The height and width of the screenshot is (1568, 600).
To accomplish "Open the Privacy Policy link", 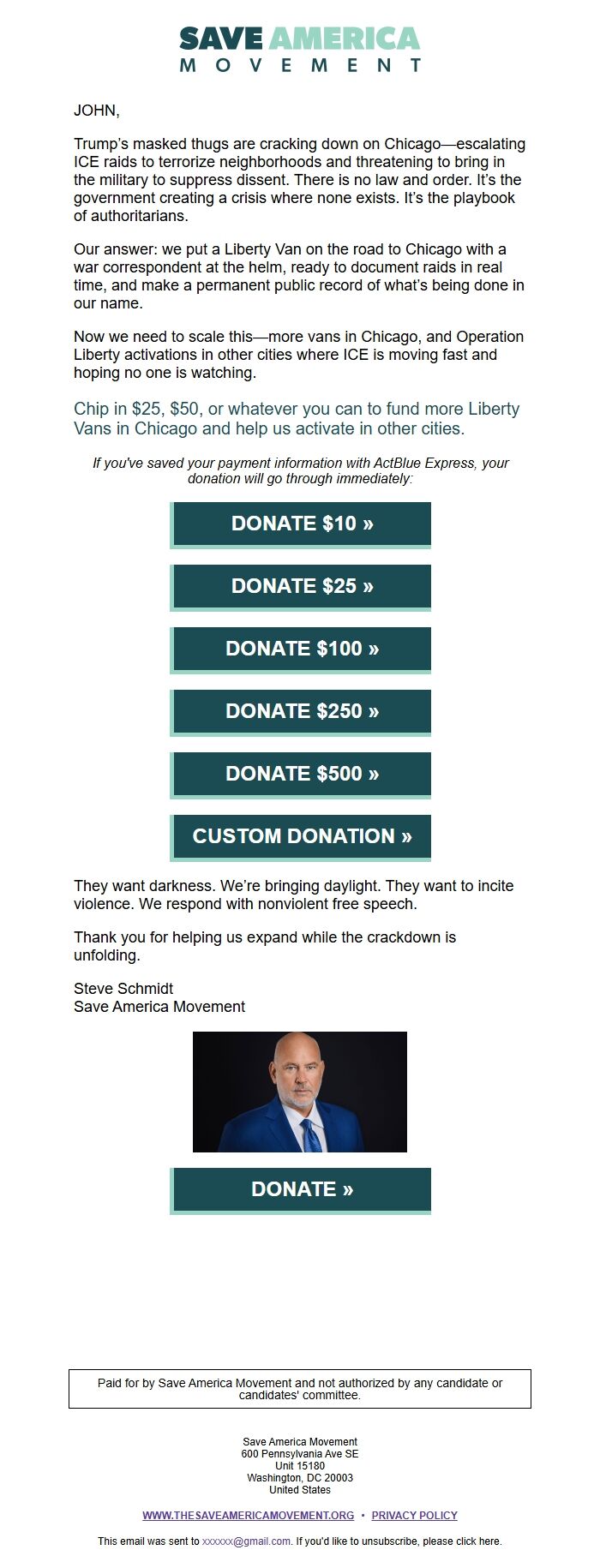I will pyautogui.click(x=414, y=1515).
